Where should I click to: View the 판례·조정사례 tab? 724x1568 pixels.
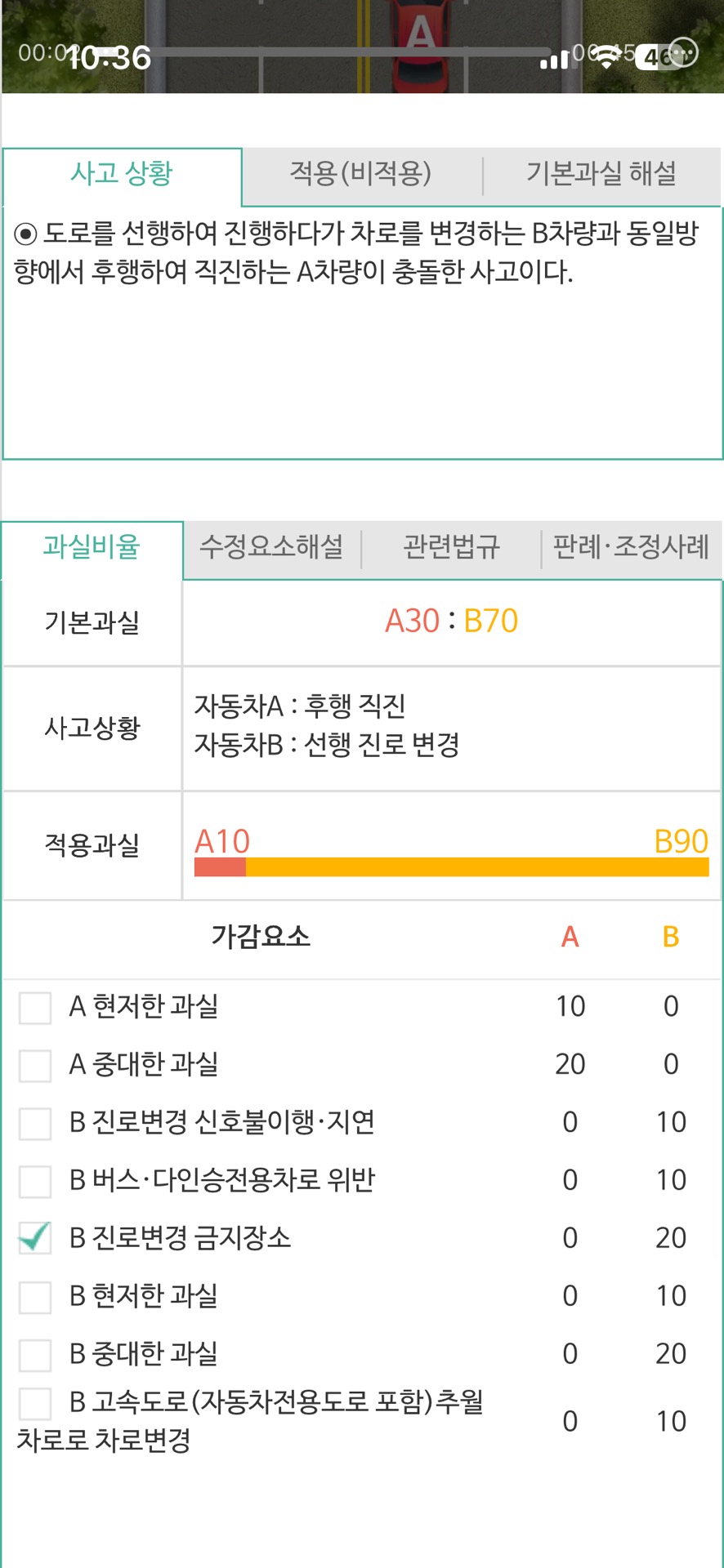click(x=631, y=547)
